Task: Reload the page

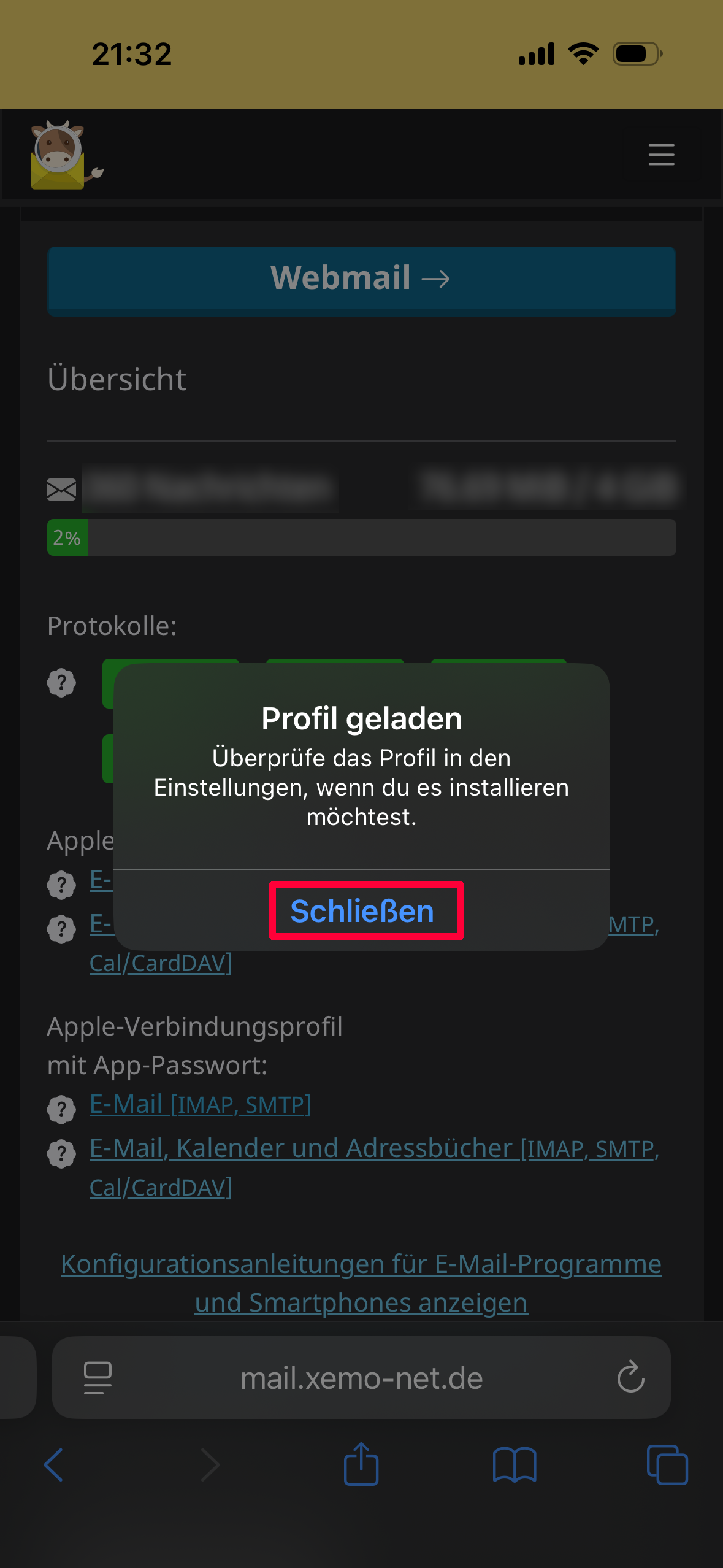Action: (x=630, y=1378)
